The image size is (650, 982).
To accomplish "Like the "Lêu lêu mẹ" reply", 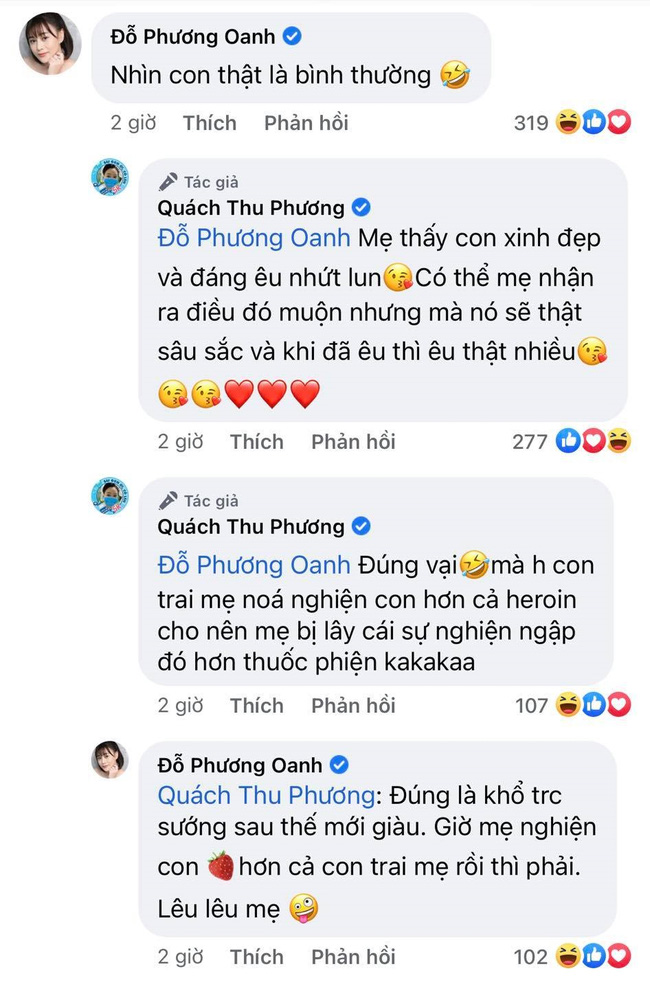I will tap(256, 956).
